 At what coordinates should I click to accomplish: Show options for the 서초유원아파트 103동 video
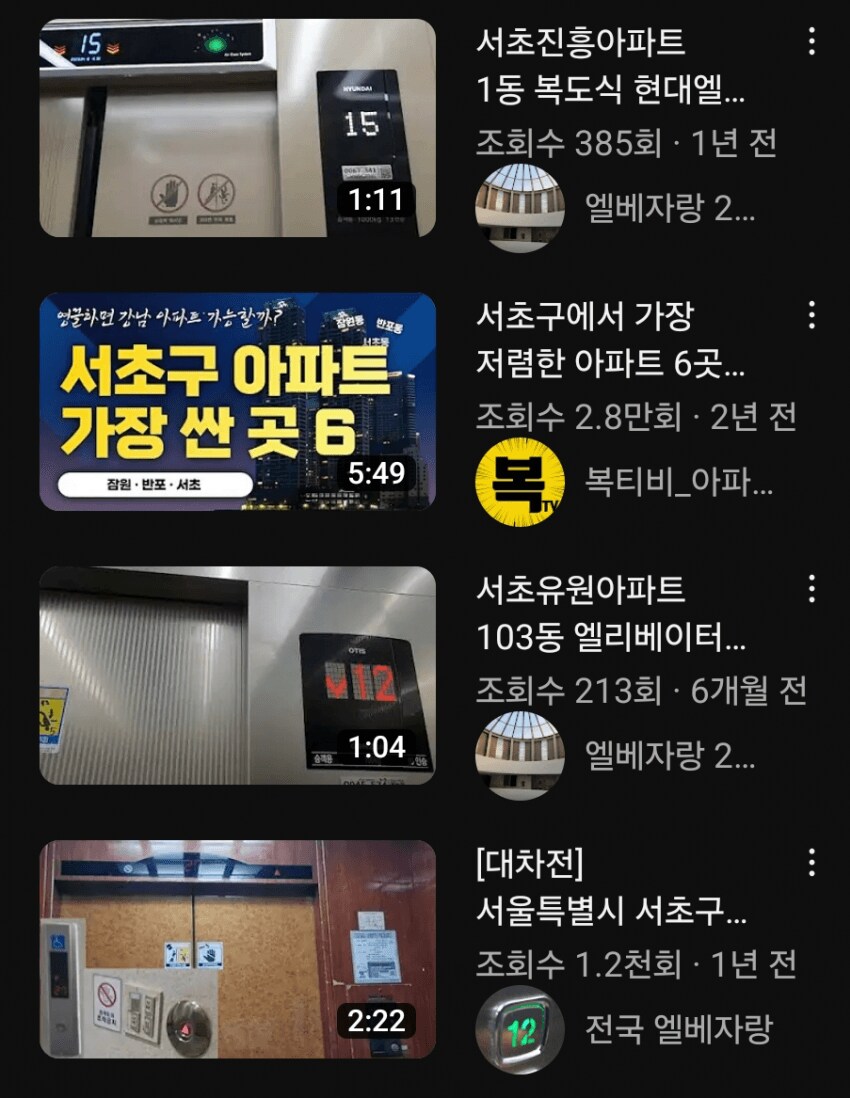coord(811,589)
